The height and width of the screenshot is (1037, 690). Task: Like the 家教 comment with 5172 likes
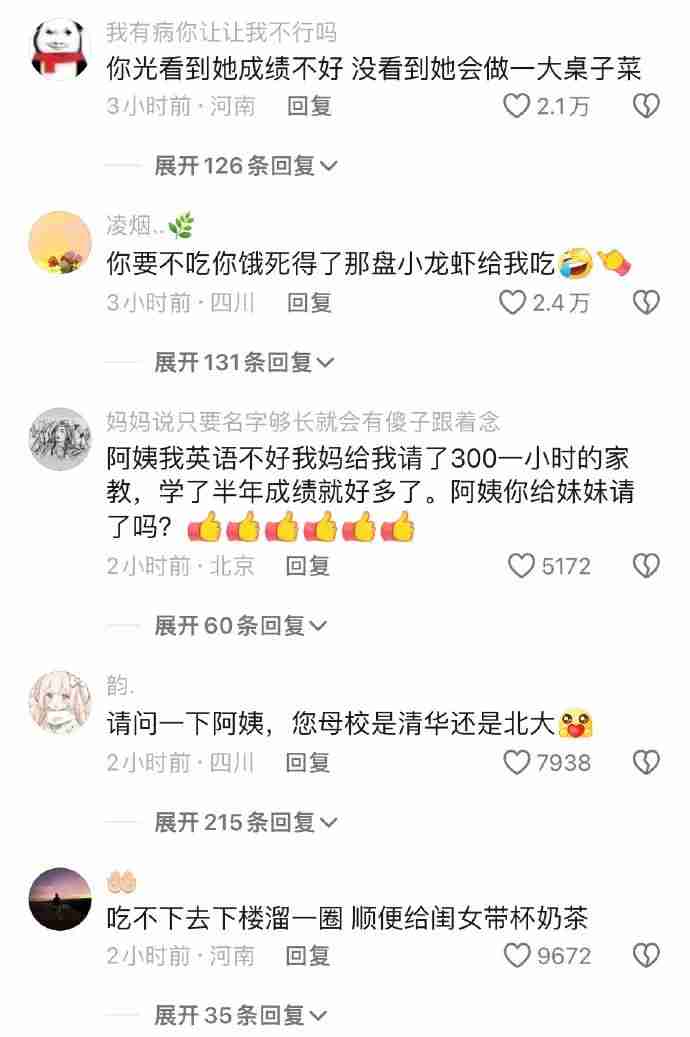521,566
